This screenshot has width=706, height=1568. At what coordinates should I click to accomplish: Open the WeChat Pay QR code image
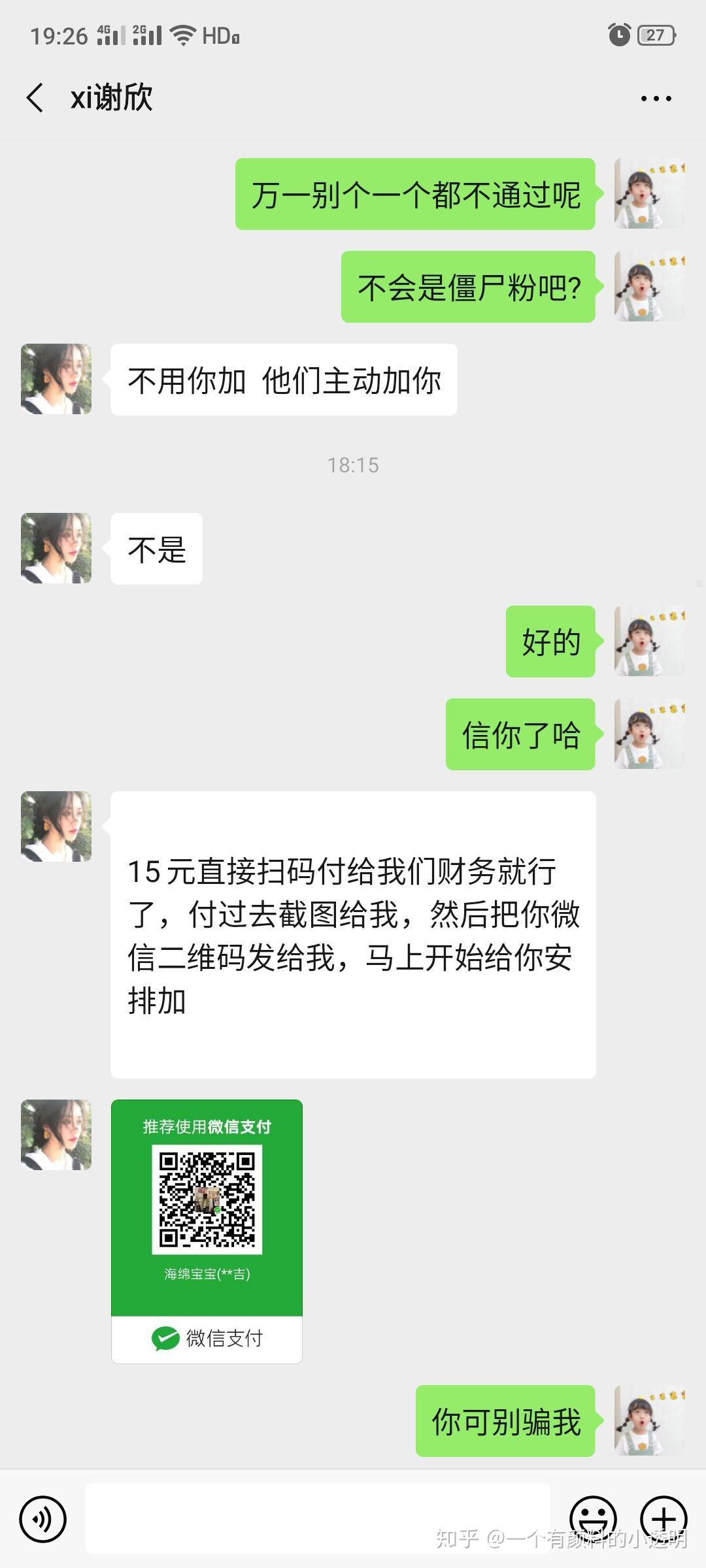tap(207, 1231)
